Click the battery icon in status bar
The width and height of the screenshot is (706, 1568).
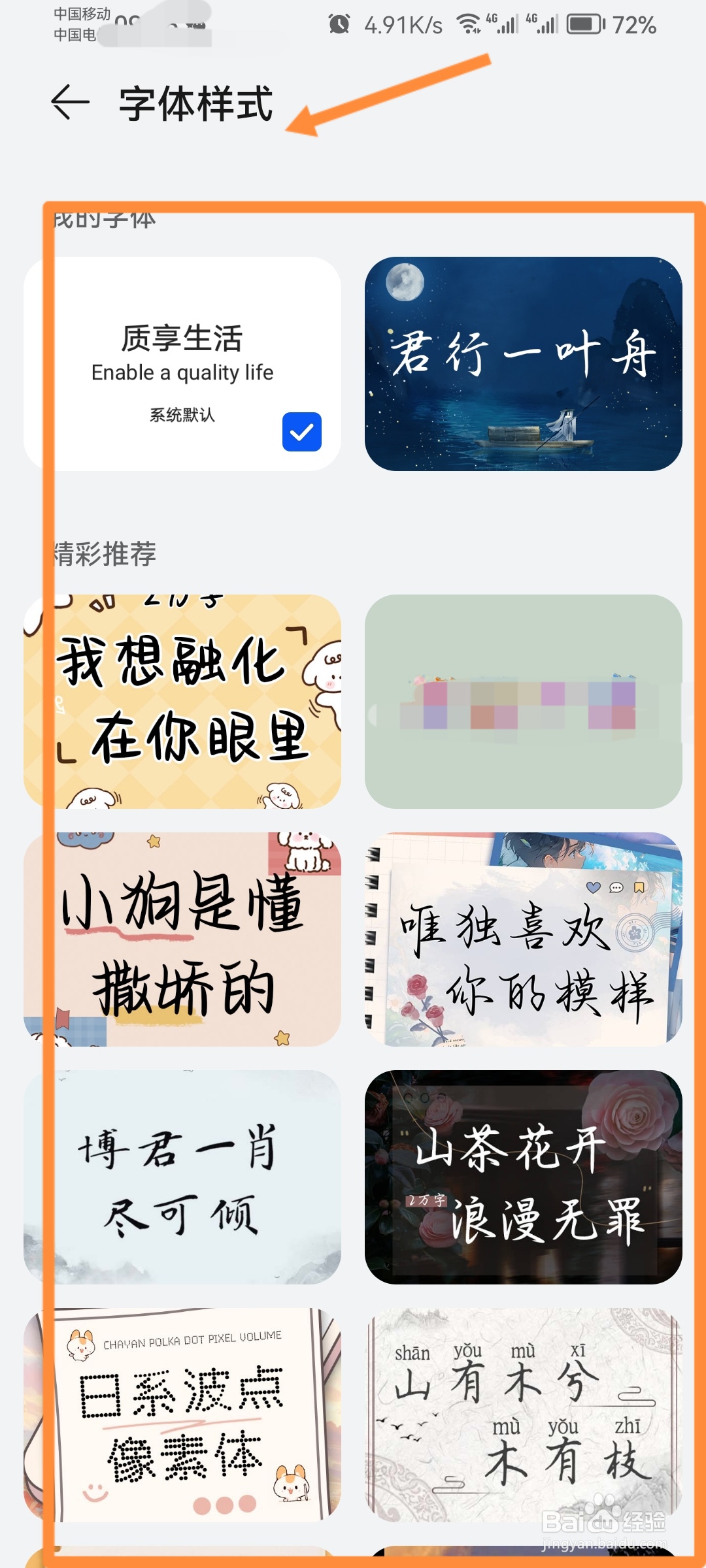584,25
